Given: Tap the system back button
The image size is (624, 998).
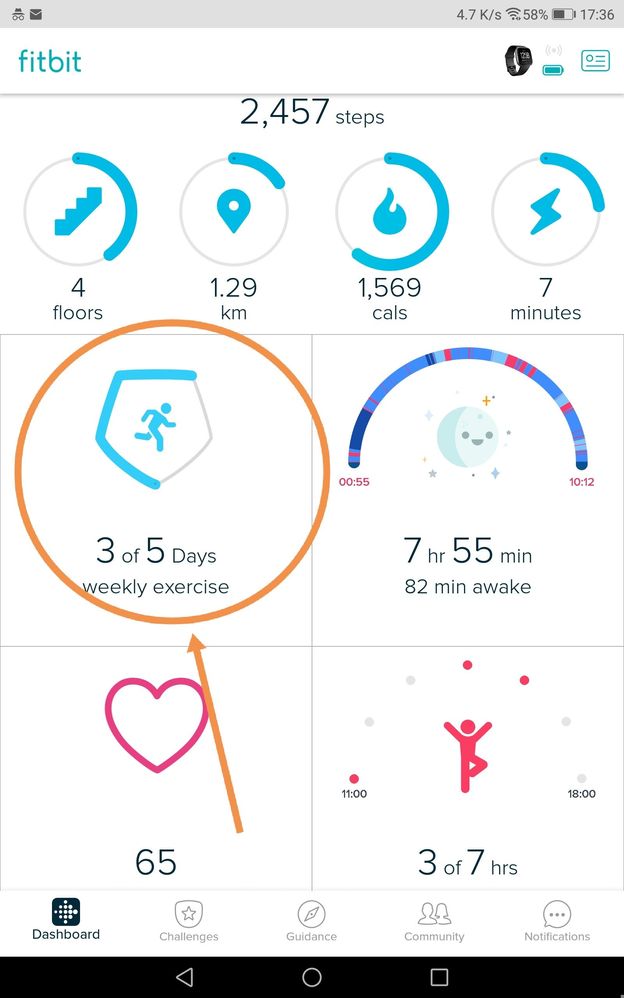Looking at the screenshot, I should point(184,977).
